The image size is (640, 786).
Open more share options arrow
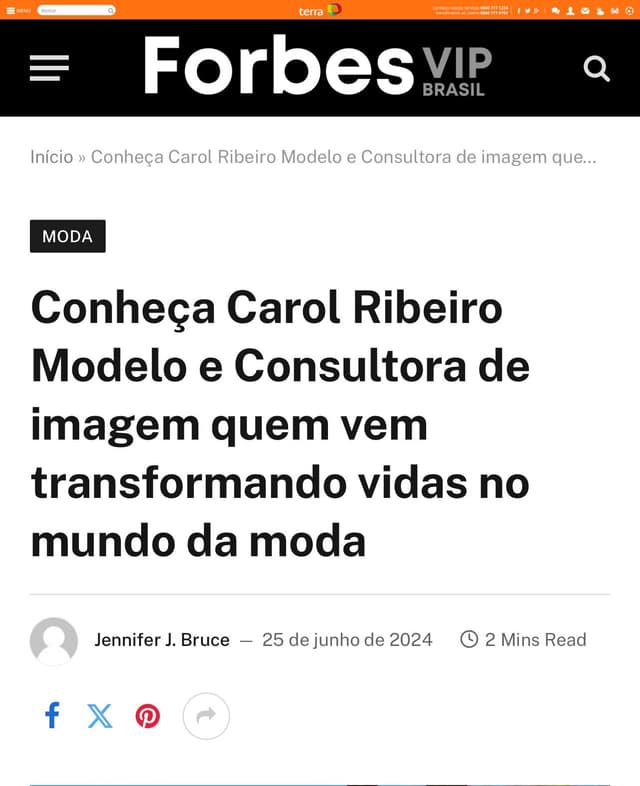[206, 716]
